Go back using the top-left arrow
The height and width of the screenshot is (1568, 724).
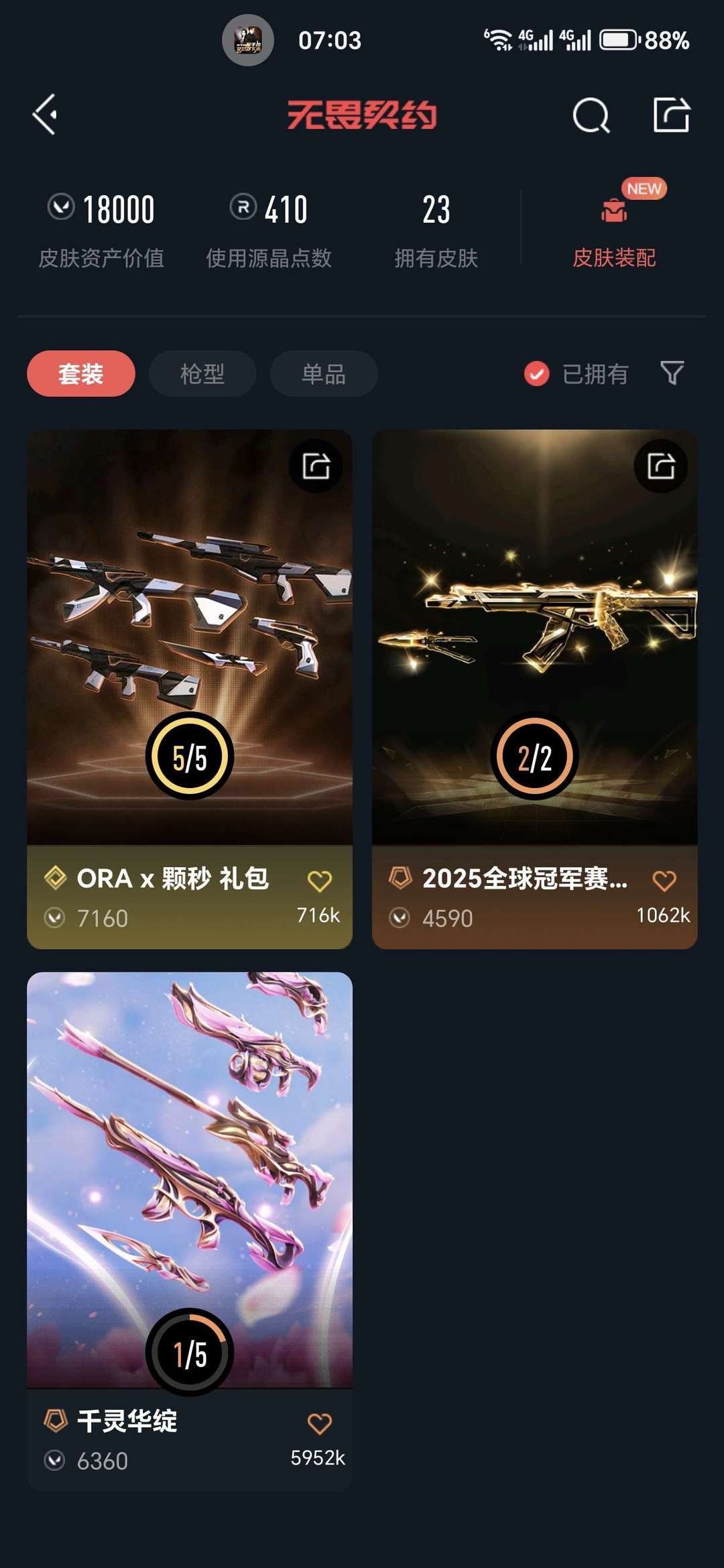click(45, 115)
